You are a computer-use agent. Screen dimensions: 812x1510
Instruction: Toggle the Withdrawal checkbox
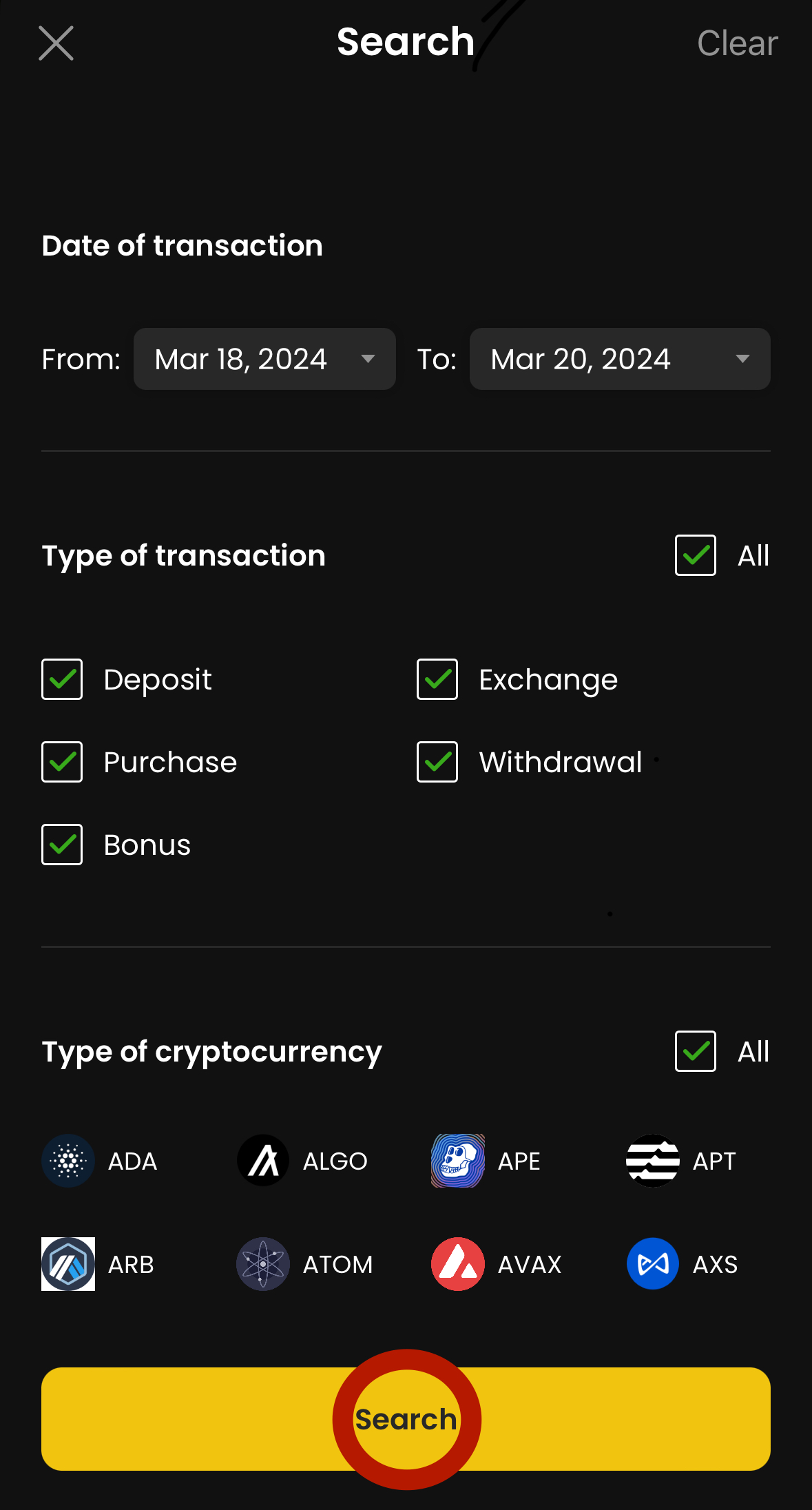[437, 762]
